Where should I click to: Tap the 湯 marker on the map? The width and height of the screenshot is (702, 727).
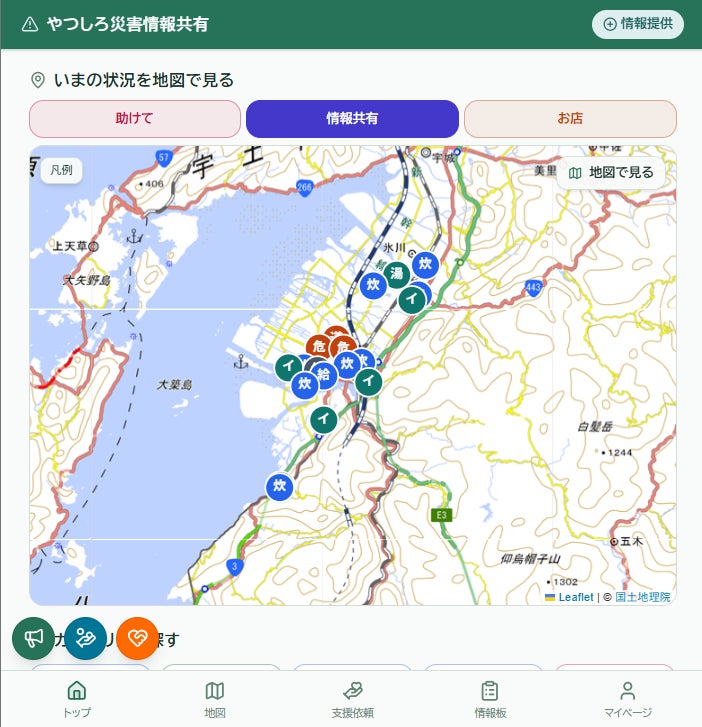point(396,274)
